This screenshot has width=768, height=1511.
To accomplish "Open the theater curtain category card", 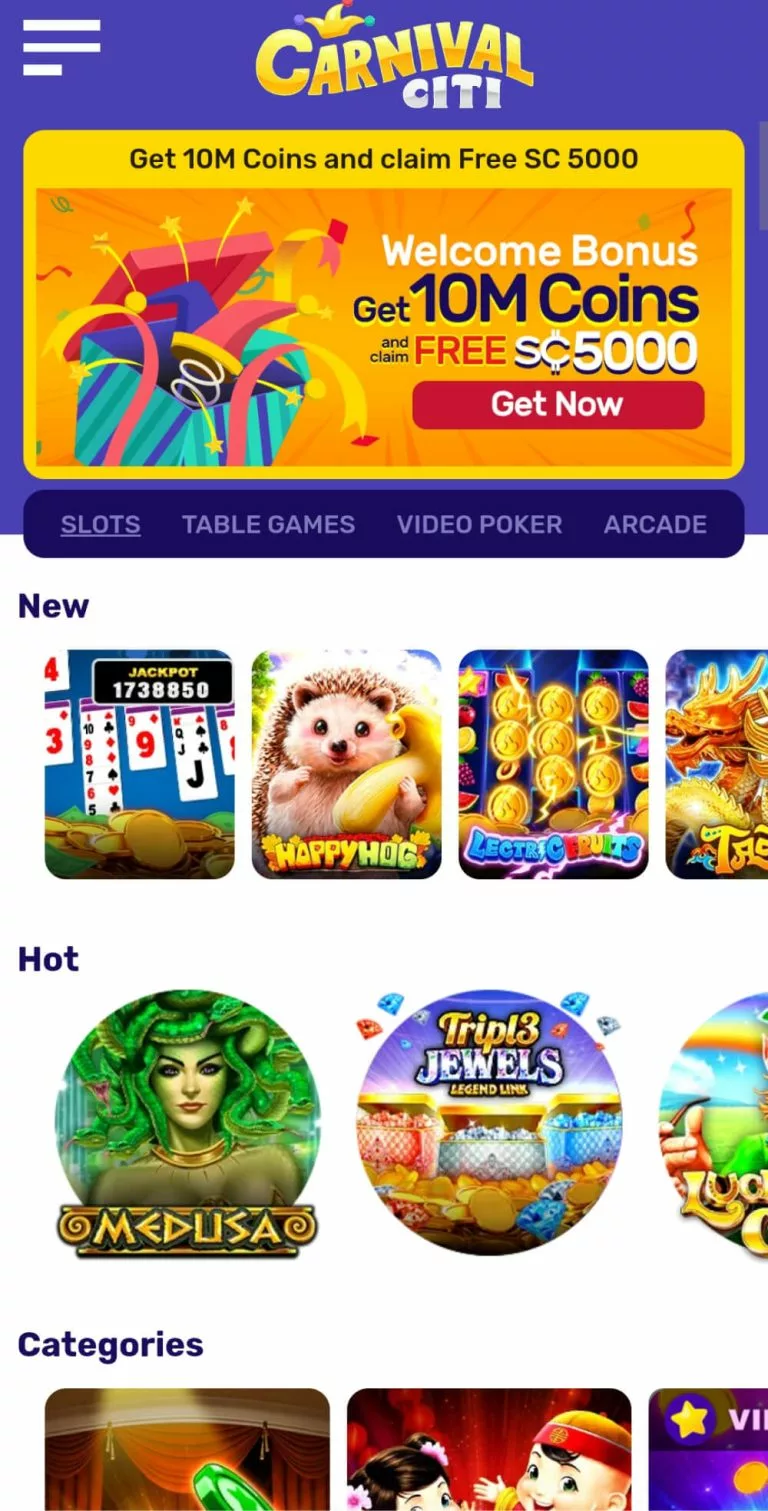I will (187, 1449).
